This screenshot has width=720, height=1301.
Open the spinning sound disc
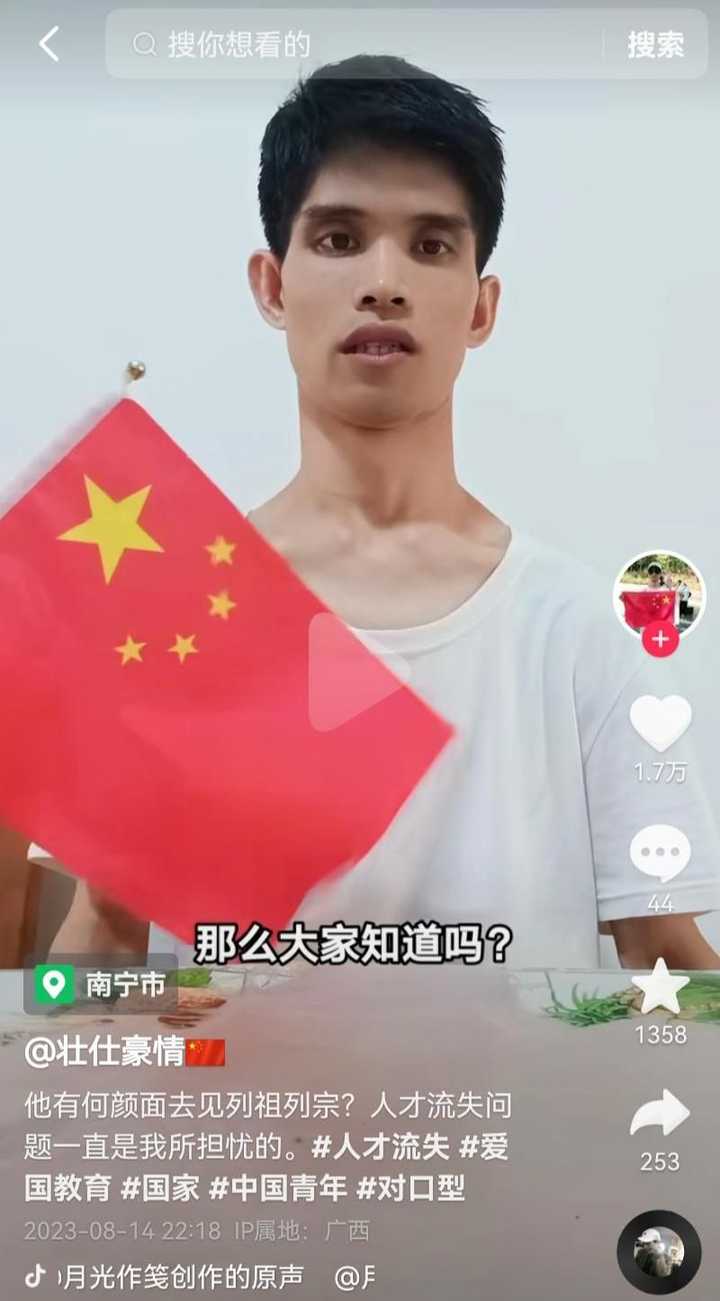tap(659, 1252)
